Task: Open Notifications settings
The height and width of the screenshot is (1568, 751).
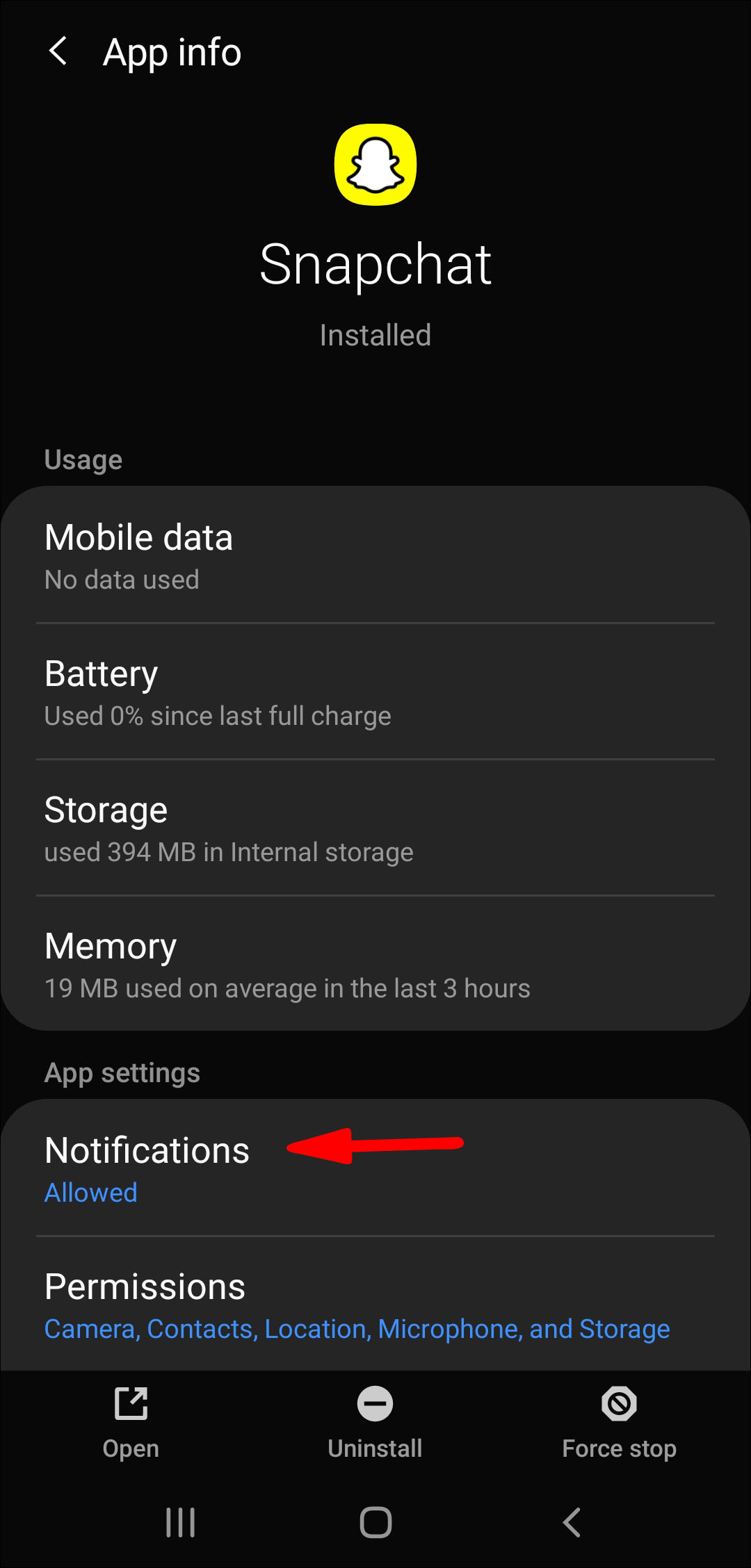Action: tap(375, 1168)
